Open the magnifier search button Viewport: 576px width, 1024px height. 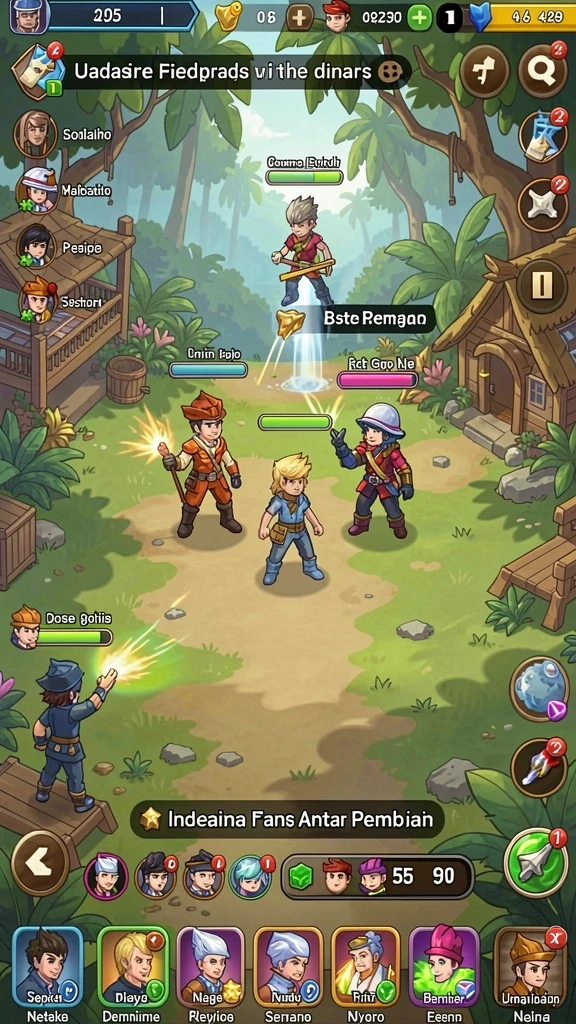coord(542,71)
